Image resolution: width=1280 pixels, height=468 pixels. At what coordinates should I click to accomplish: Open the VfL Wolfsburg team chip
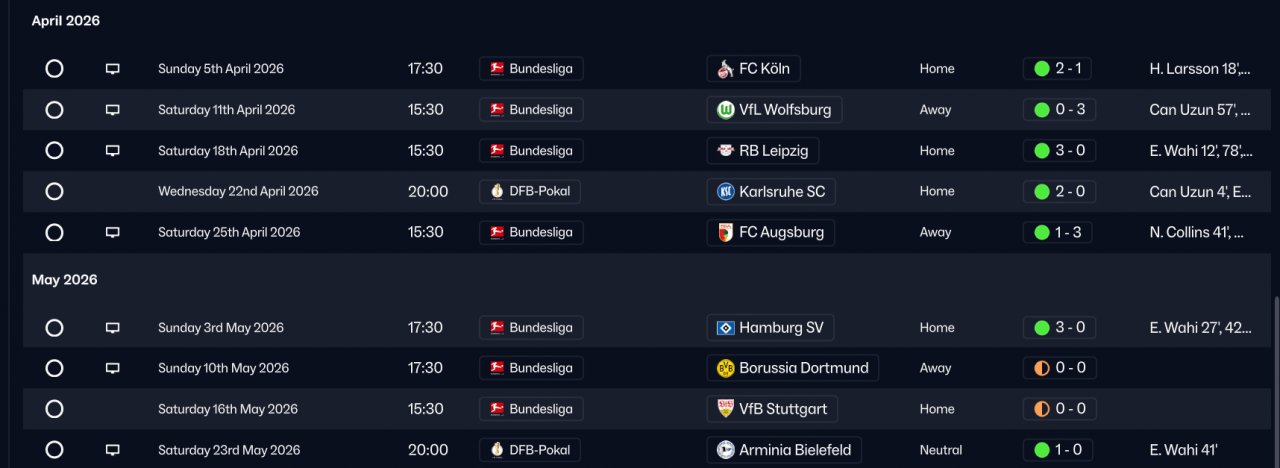[x=774, y=110]
